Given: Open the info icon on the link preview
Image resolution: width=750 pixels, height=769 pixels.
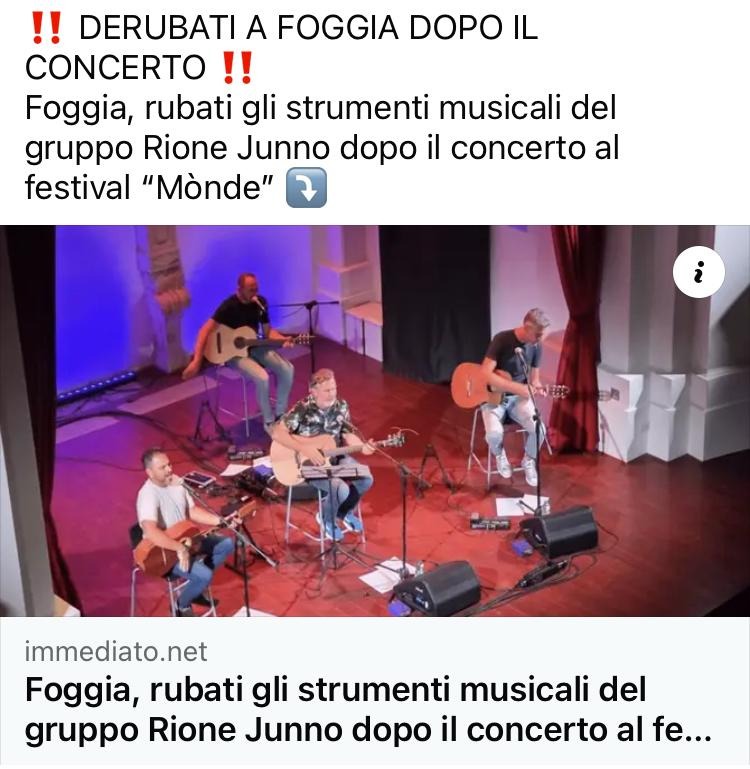Looking at the screenshot, I should (699, 272).
